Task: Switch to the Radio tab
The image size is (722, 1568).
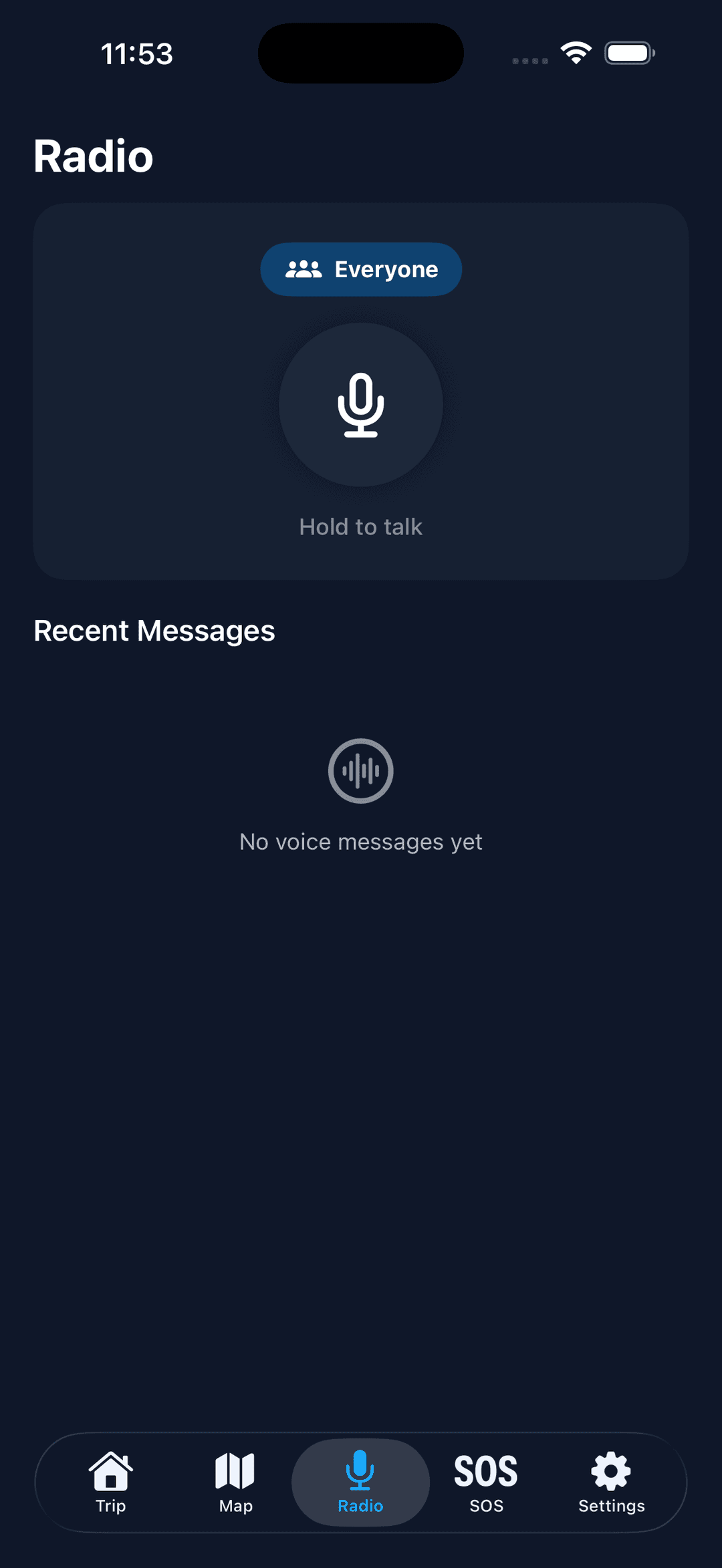Action: tap(360, 1482)
